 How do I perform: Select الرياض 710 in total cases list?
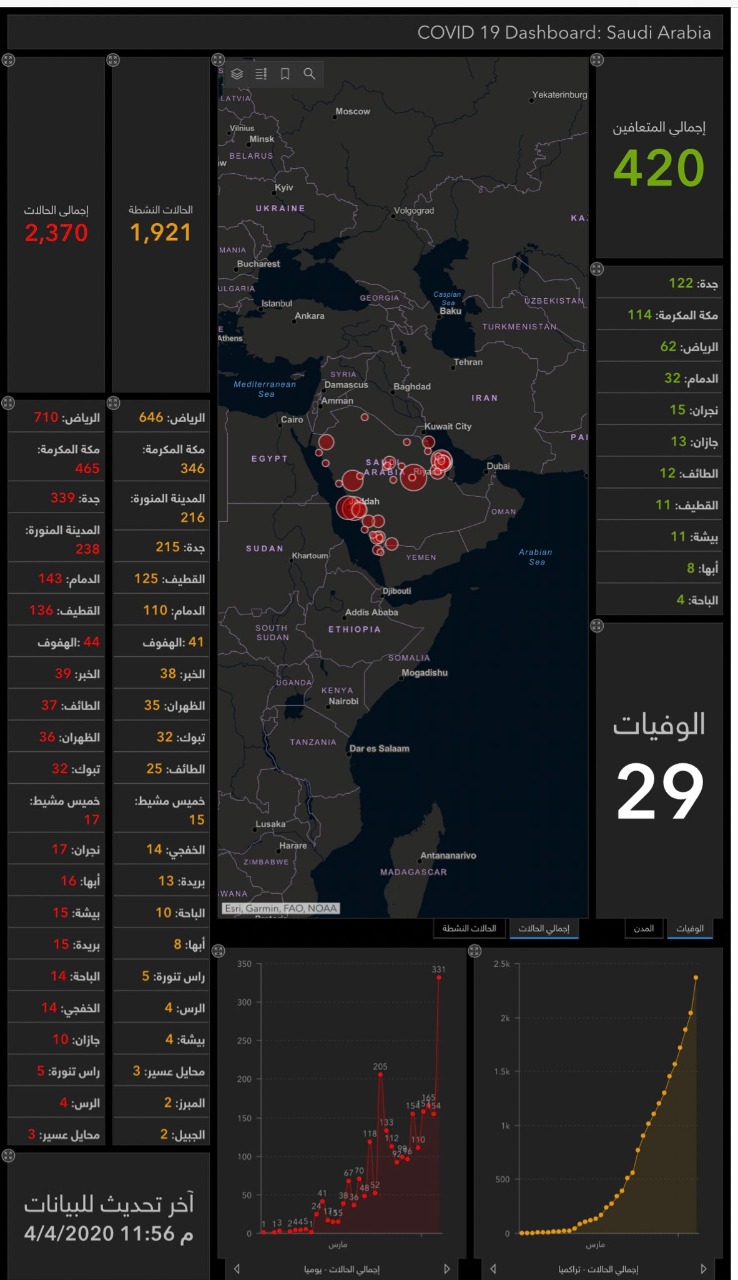click(58, 417)
